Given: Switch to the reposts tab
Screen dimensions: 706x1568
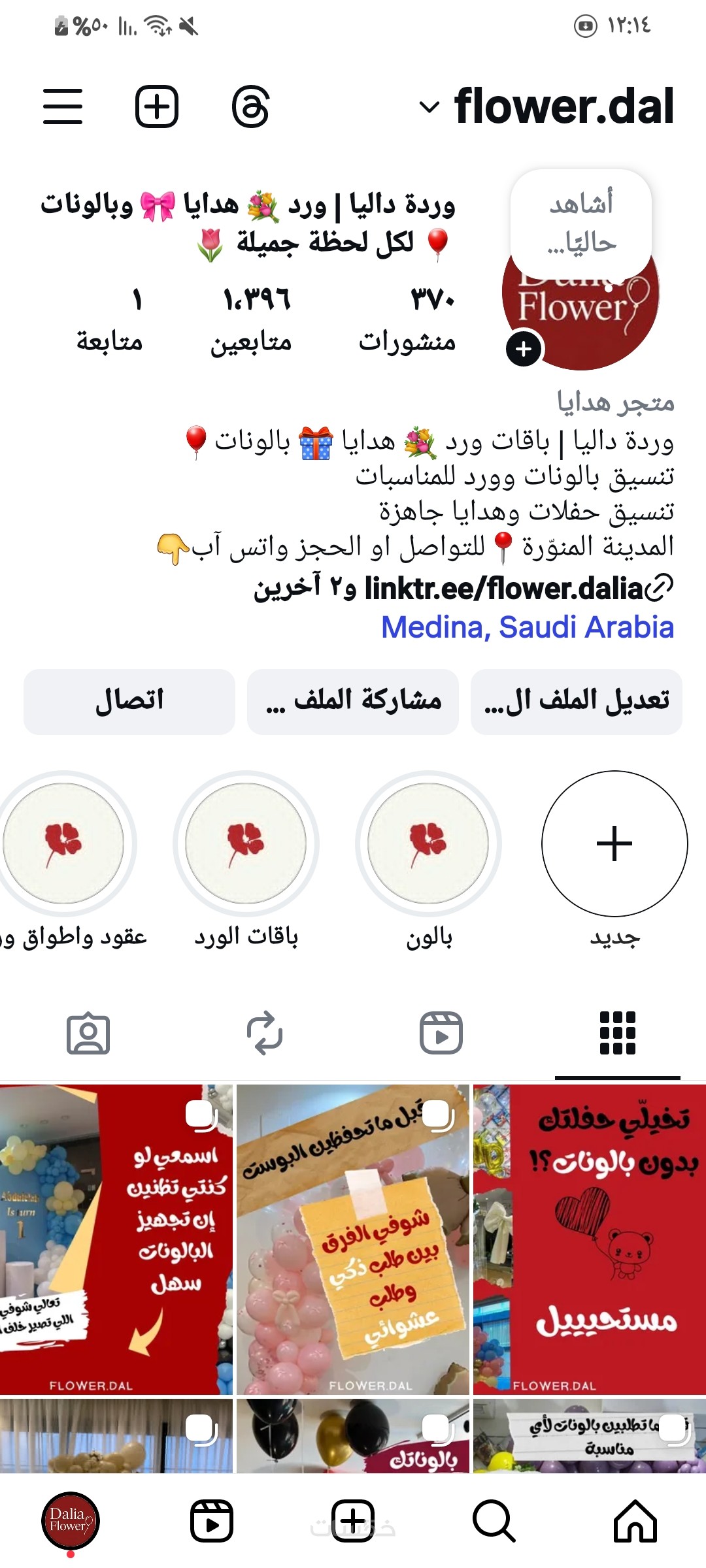Looking at the screenshot, I should pyautogui.click(x=265, y=1033).
